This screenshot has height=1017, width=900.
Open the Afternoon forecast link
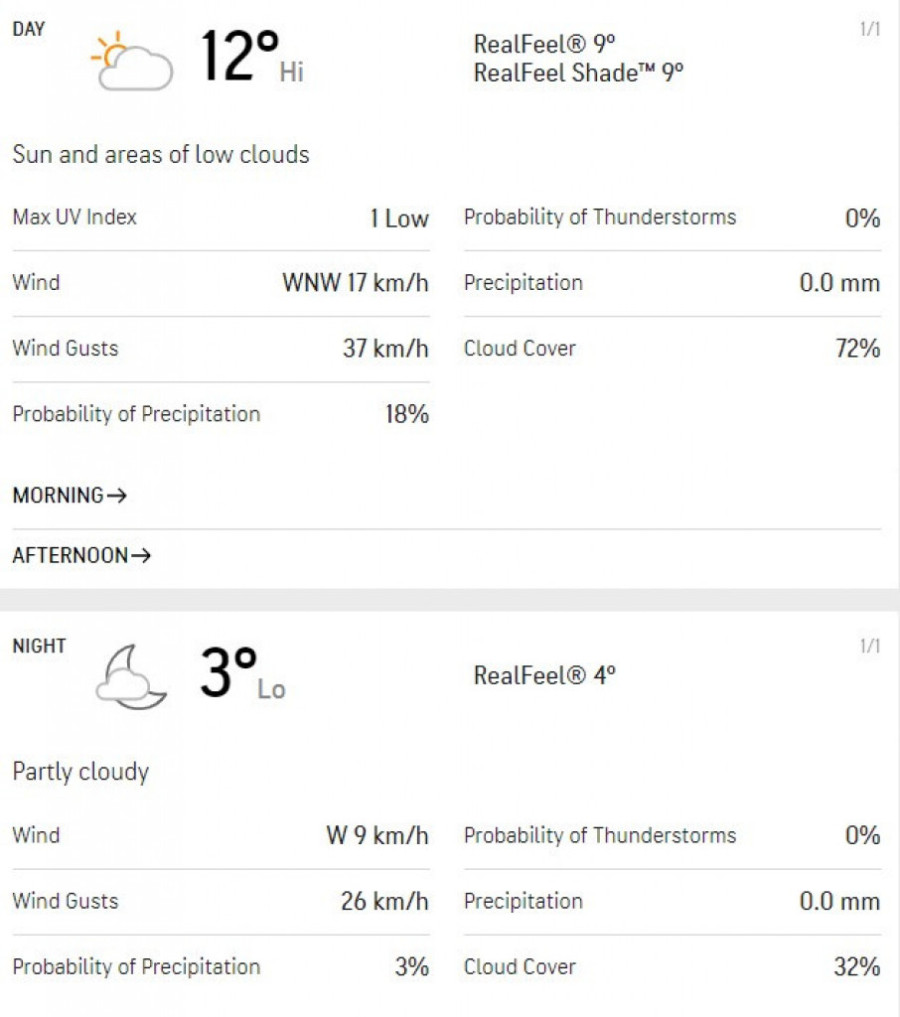[x=81, y=556]
